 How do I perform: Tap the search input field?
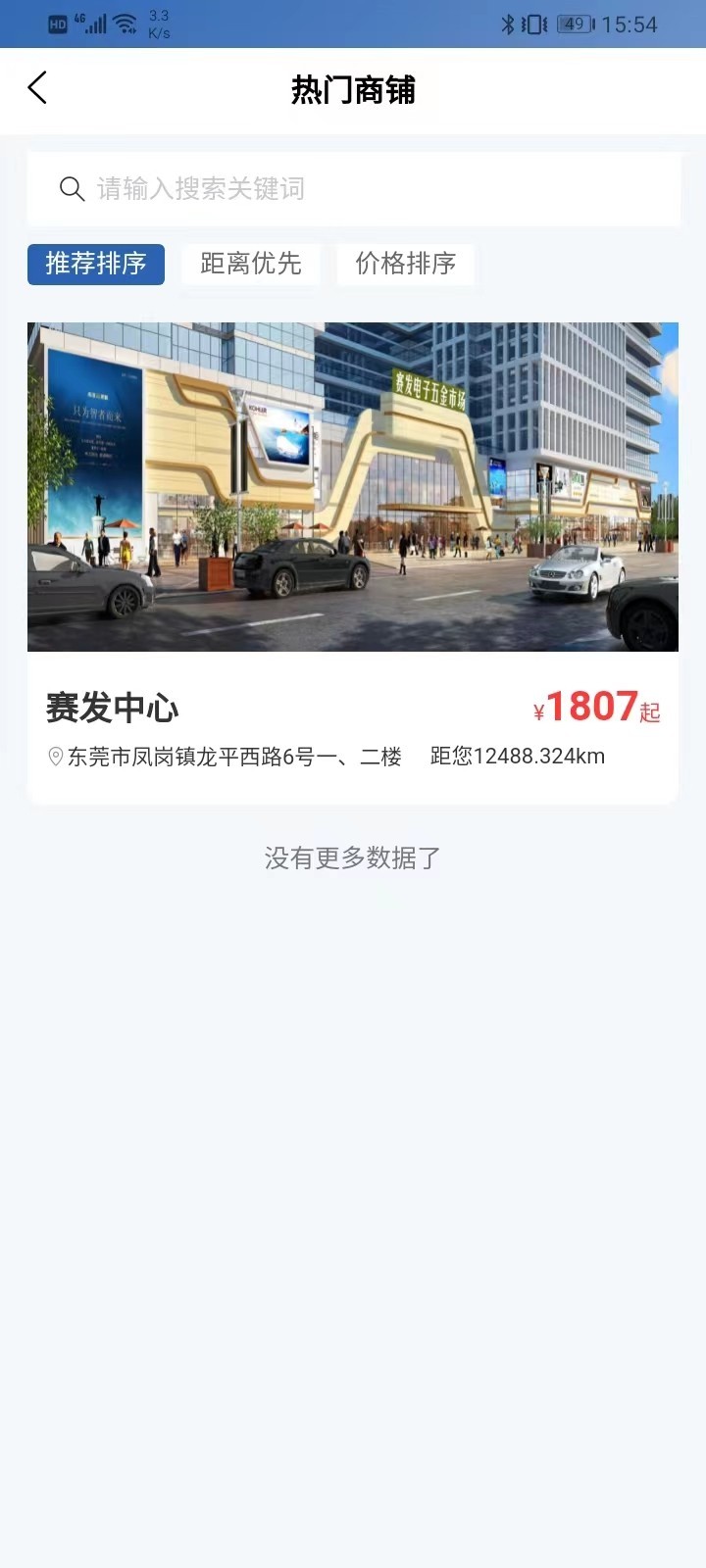pyautogui.click(x=294, y=188)
